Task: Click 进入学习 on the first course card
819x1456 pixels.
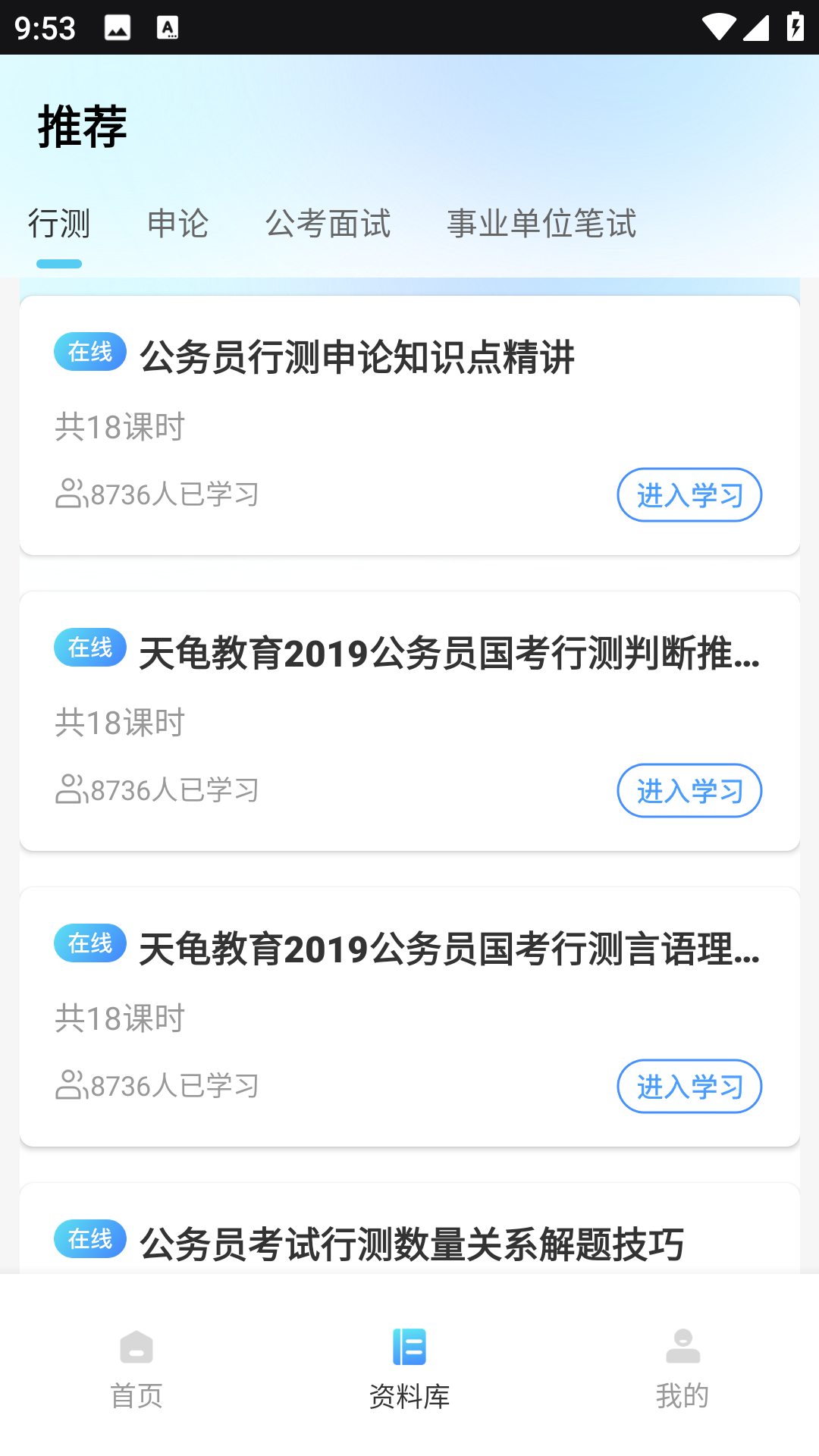Action: pyautogui.click(x=690, y=494)
